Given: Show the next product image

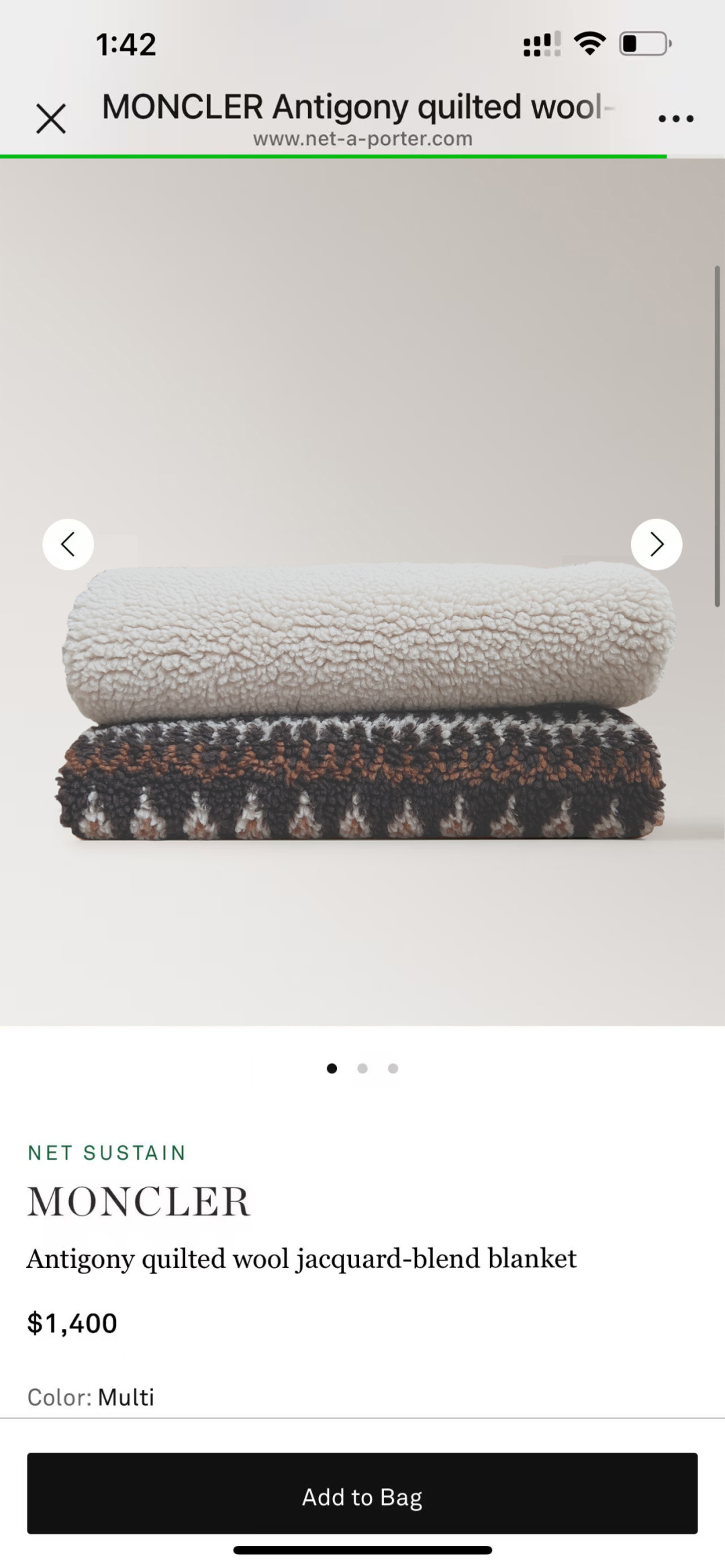Looking at the screenshot, I should [657, 544].
